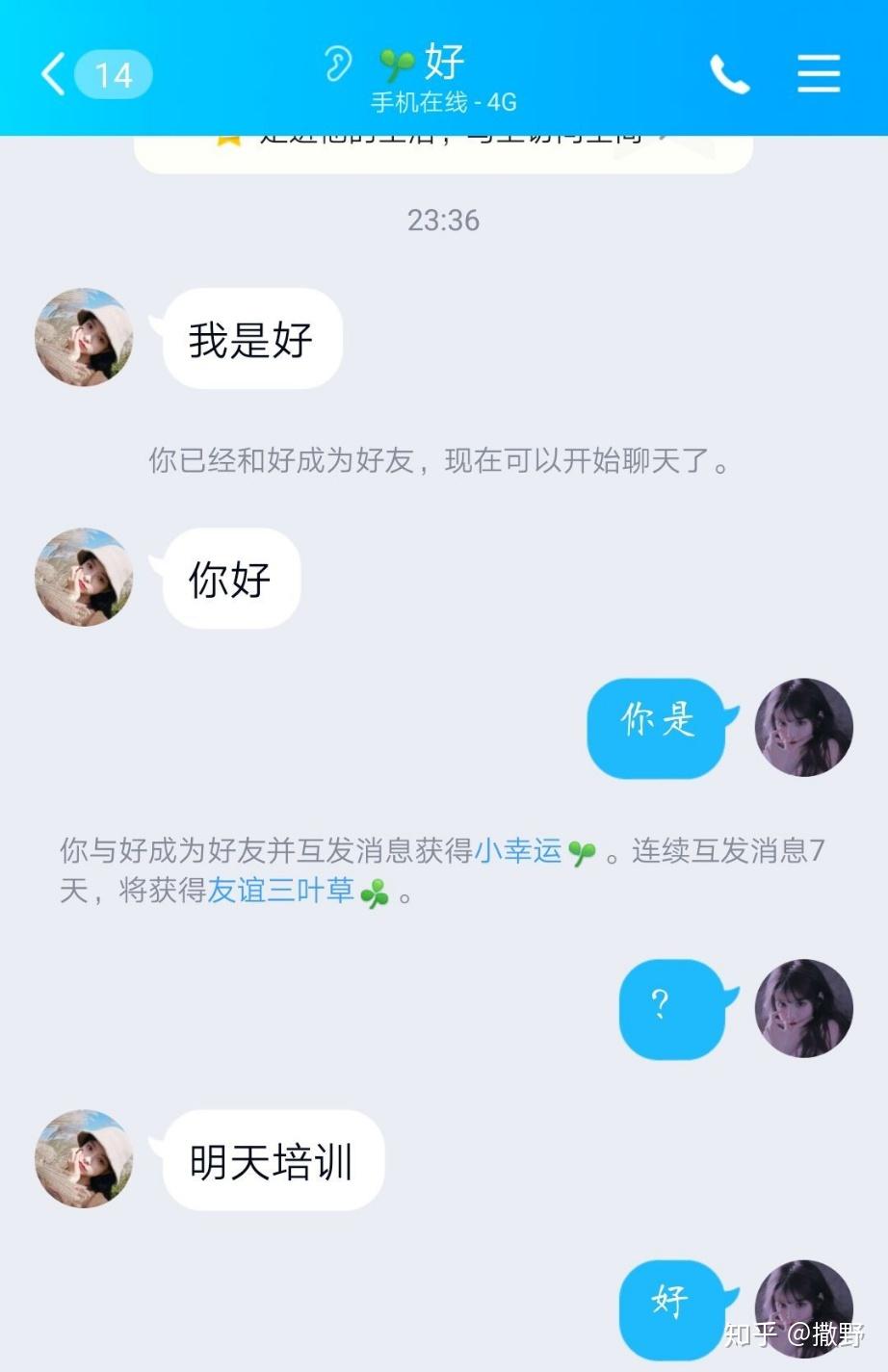View my avatar beside 你是
This screenshot has height=1372, width=888.
click(803, 727)
